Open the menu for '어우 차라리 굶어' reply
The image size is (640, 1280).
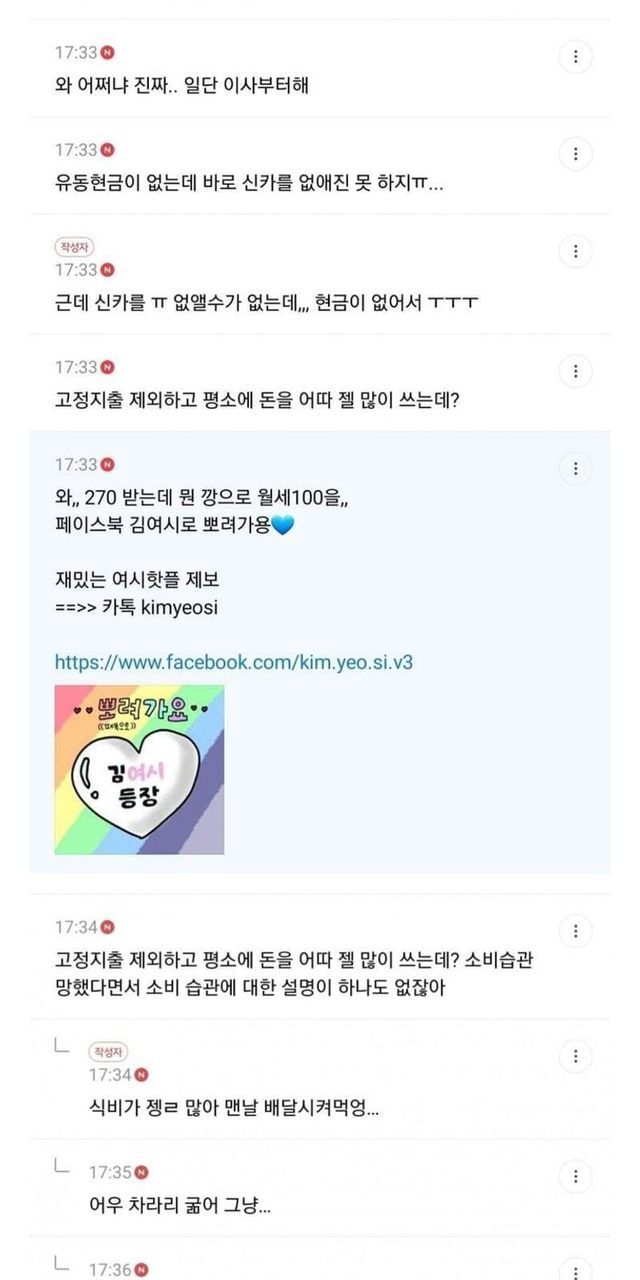[x=575, y=1176]
